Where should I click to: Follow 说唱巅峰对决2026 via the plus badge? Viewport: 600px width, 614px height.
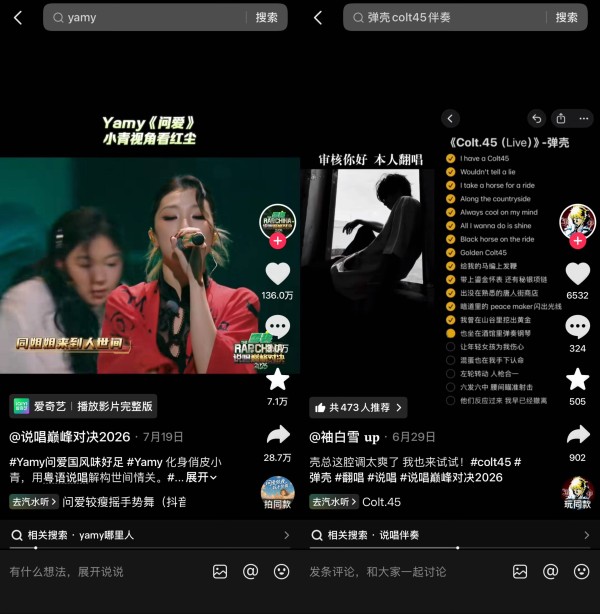click(278, 241)
